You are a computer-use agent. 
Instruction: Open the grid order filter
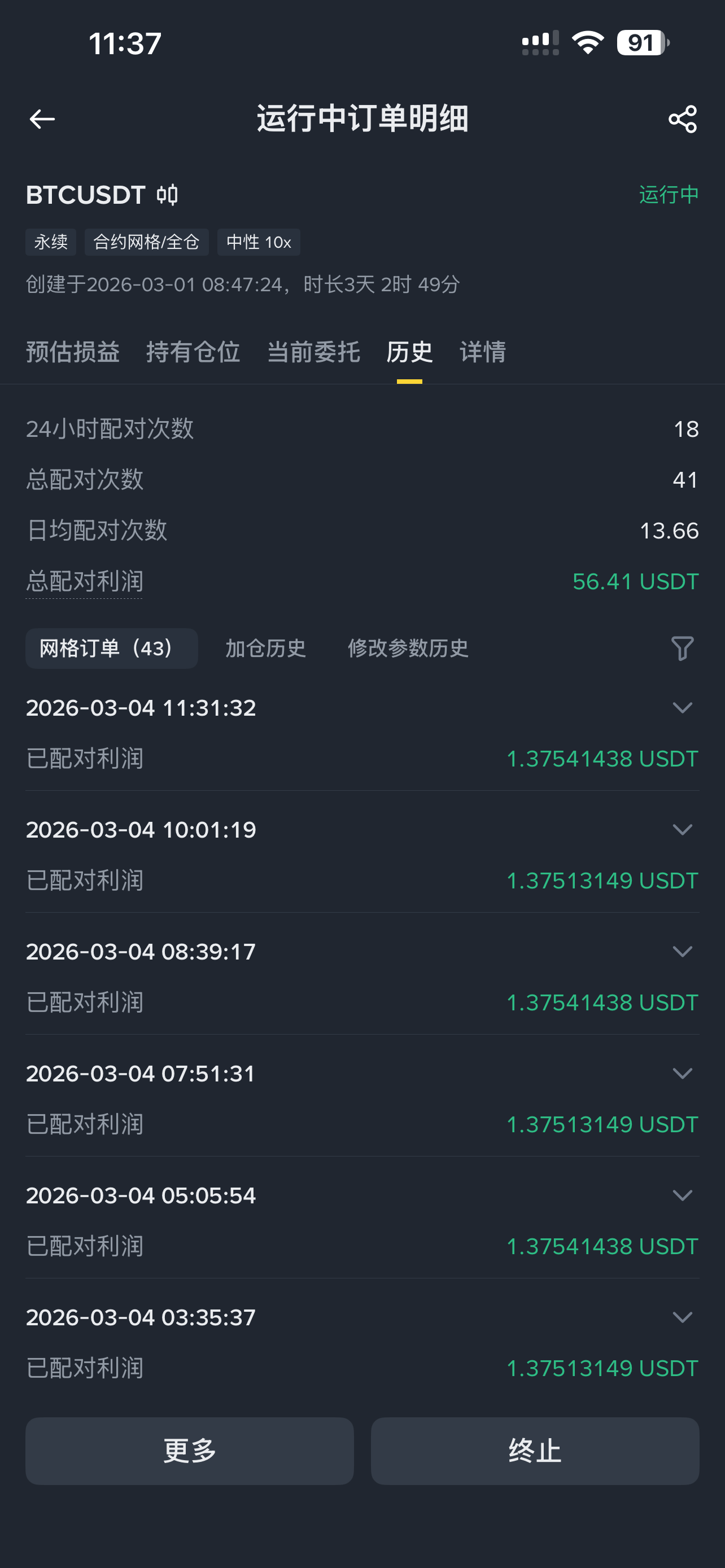coord(682,649)
